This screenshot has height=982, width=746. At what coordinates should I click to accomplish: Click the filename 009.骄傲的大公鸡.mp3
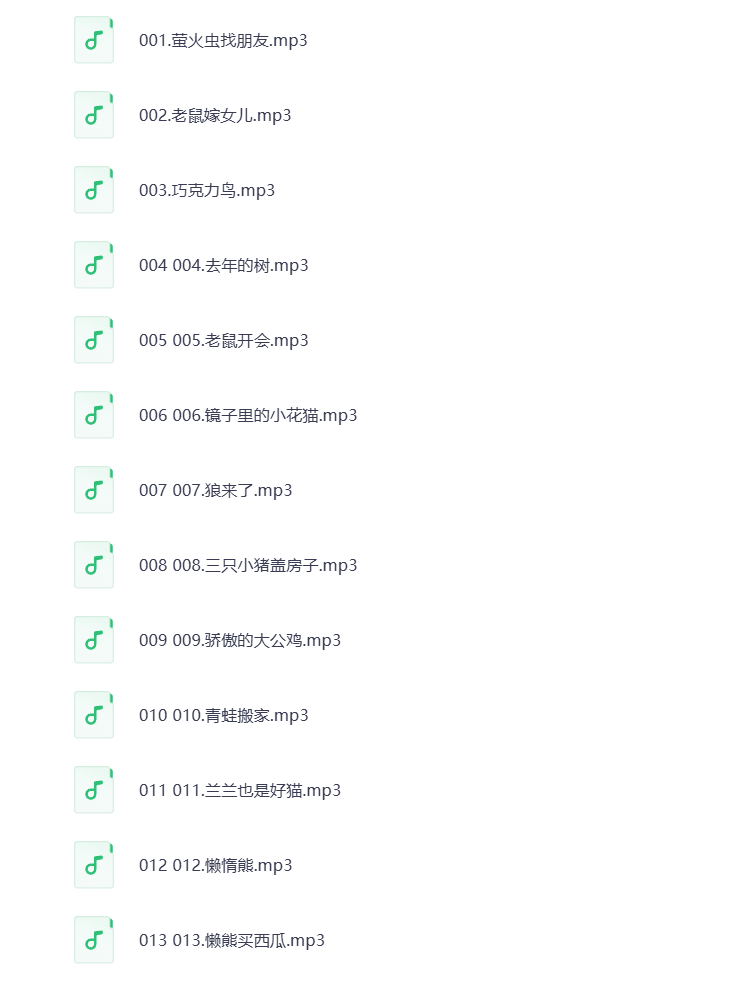241,639
